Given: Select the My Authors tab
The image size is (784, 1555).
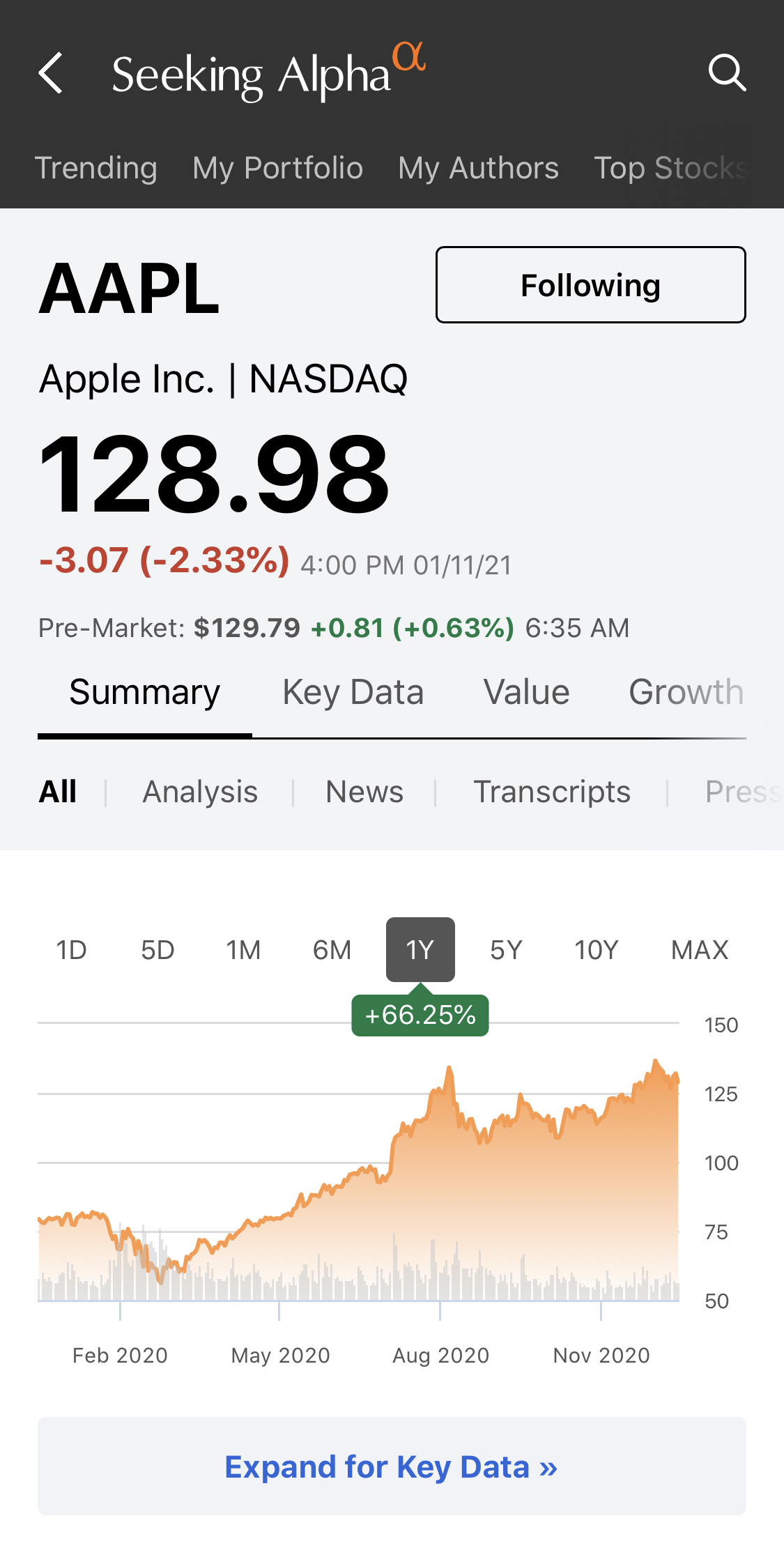Looking at the screenshot, I should [478, 168].
